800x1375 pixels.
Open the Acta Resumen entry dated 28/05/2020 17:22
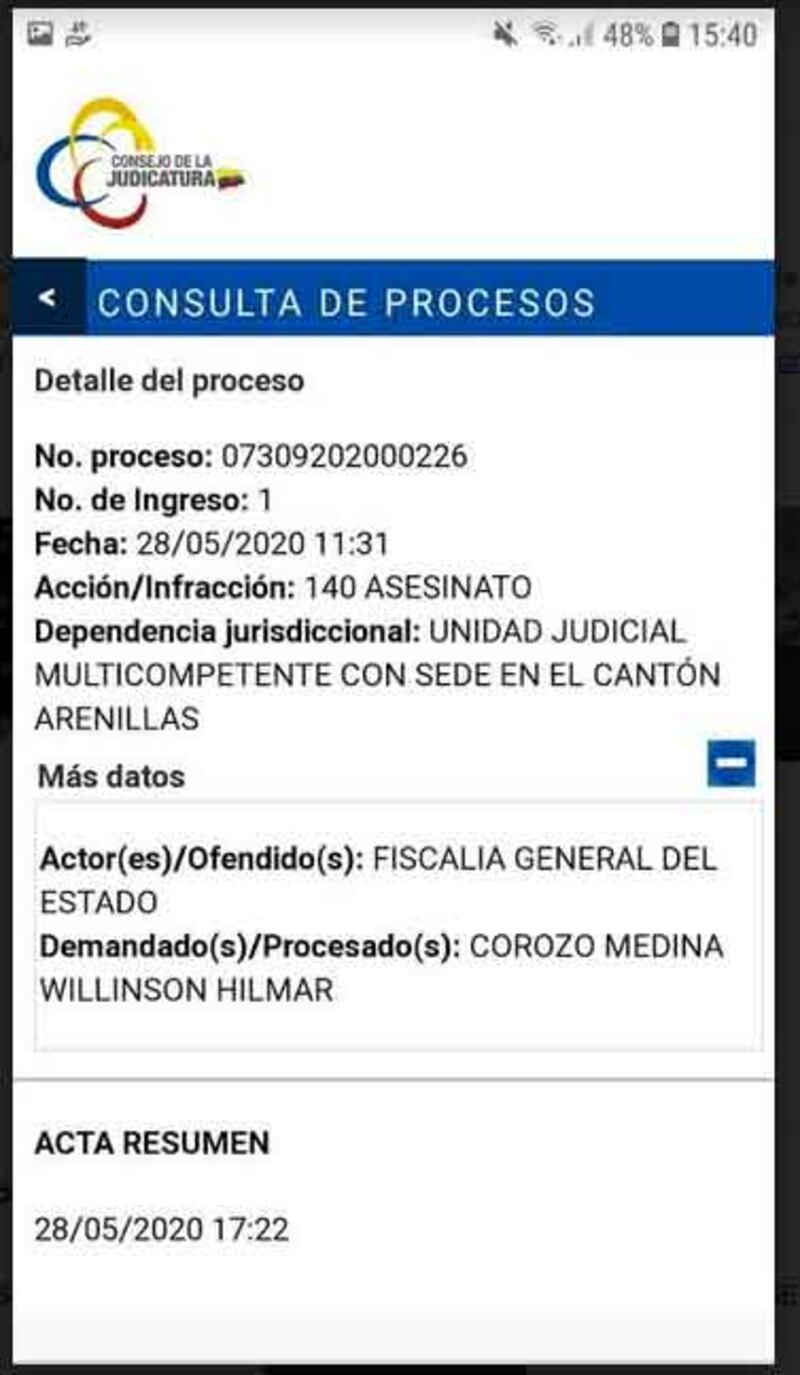[x=162, y=1229]
